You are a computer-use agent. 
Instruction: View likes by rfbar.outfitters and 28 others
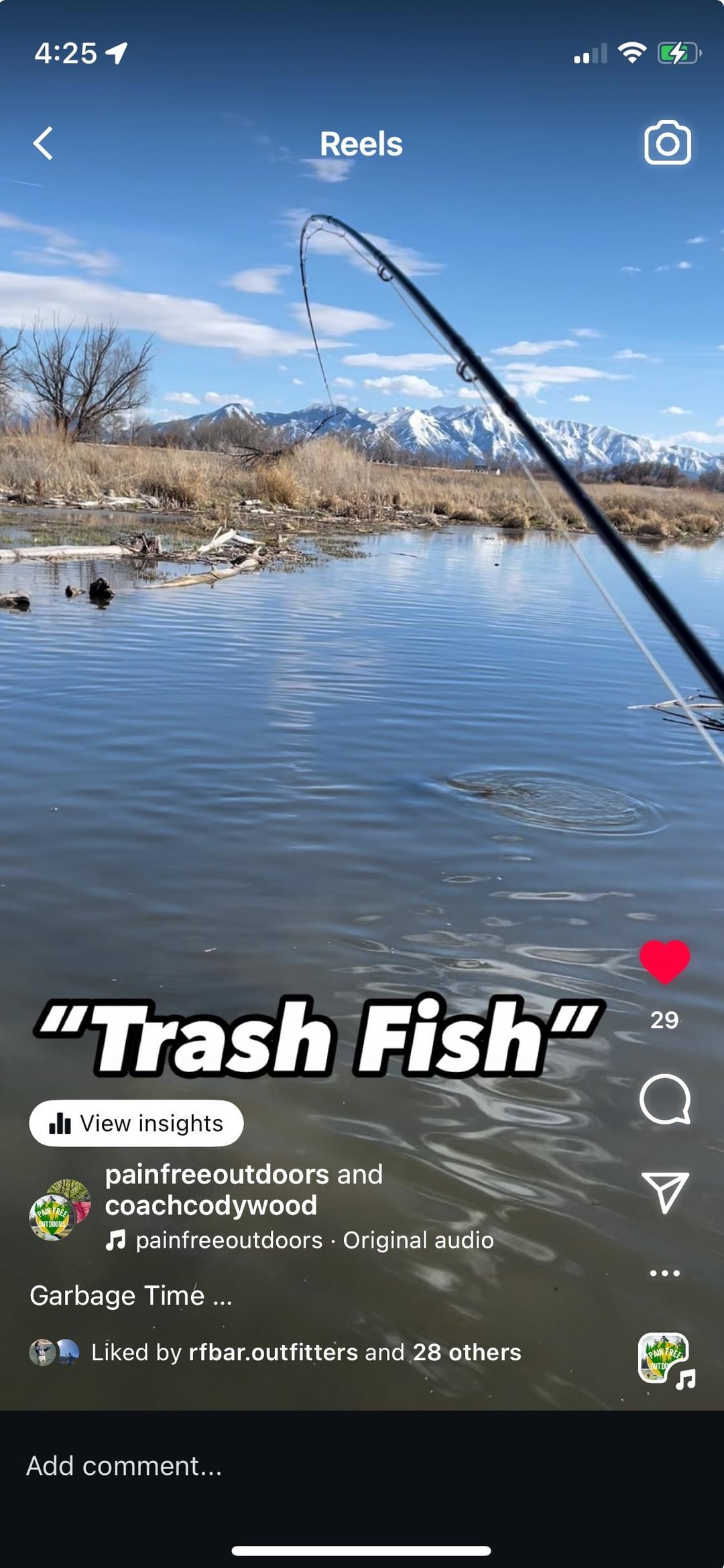click(306, 1352)
